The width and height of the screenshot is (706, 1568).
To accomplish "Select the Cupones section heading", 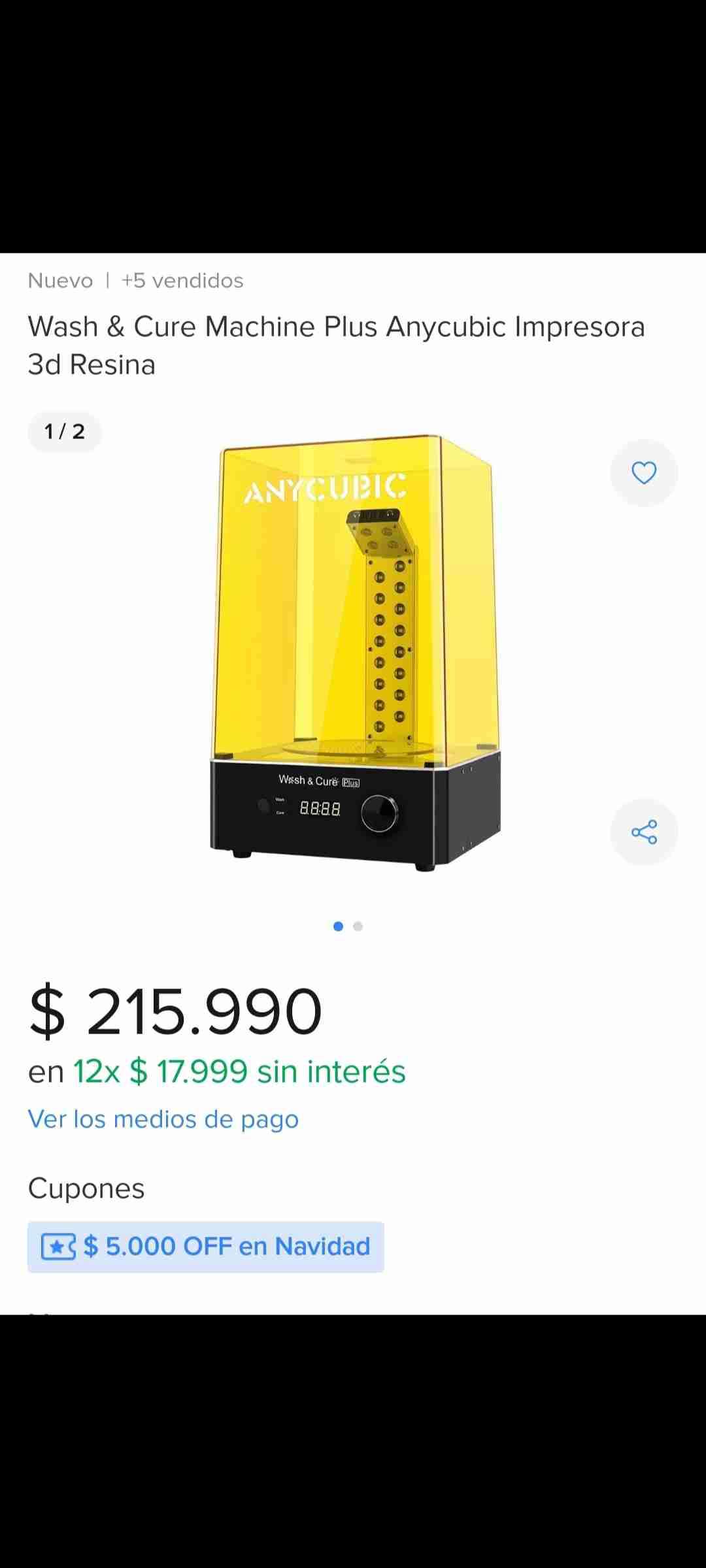I will 86,1188.
